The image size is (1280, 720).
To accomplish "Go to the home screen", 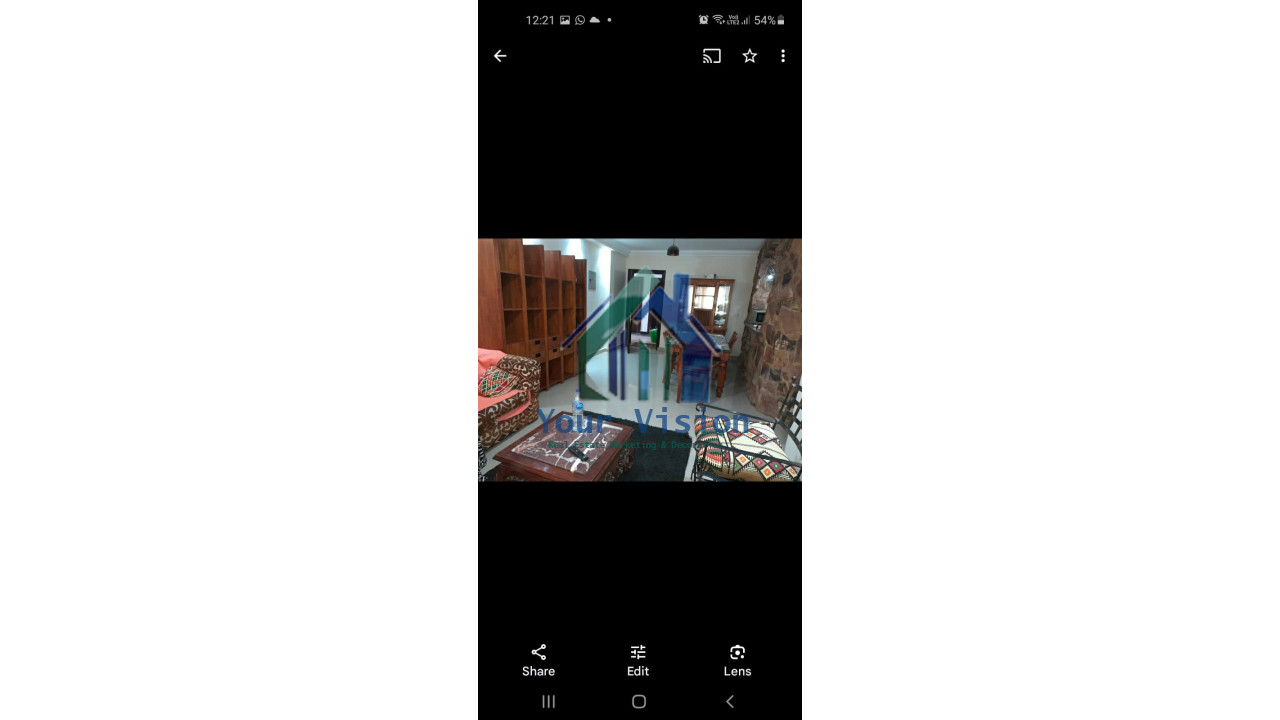I will [639, 702].
